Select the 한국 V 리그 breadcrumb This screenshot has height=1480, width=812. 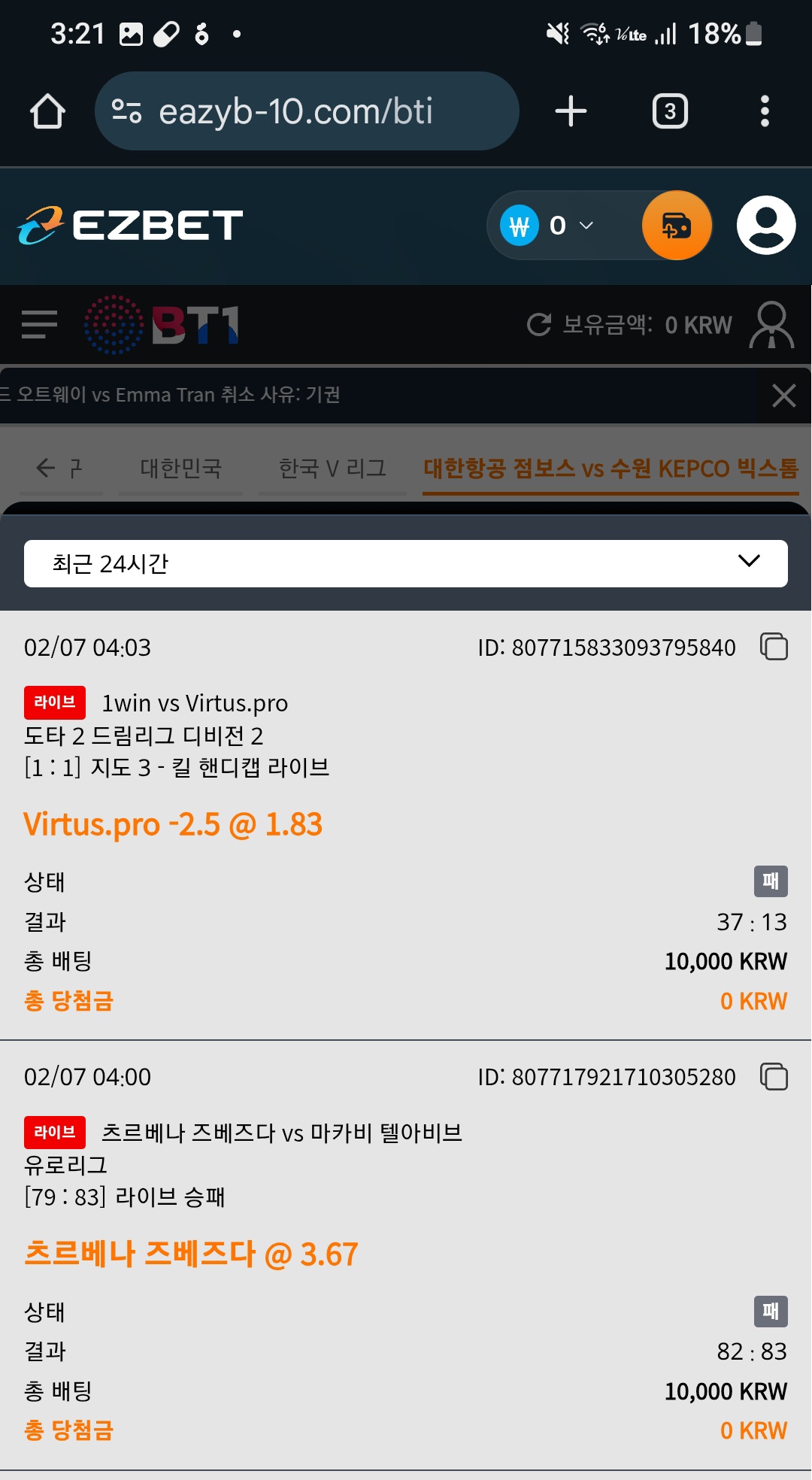click(x=332, y=468)
